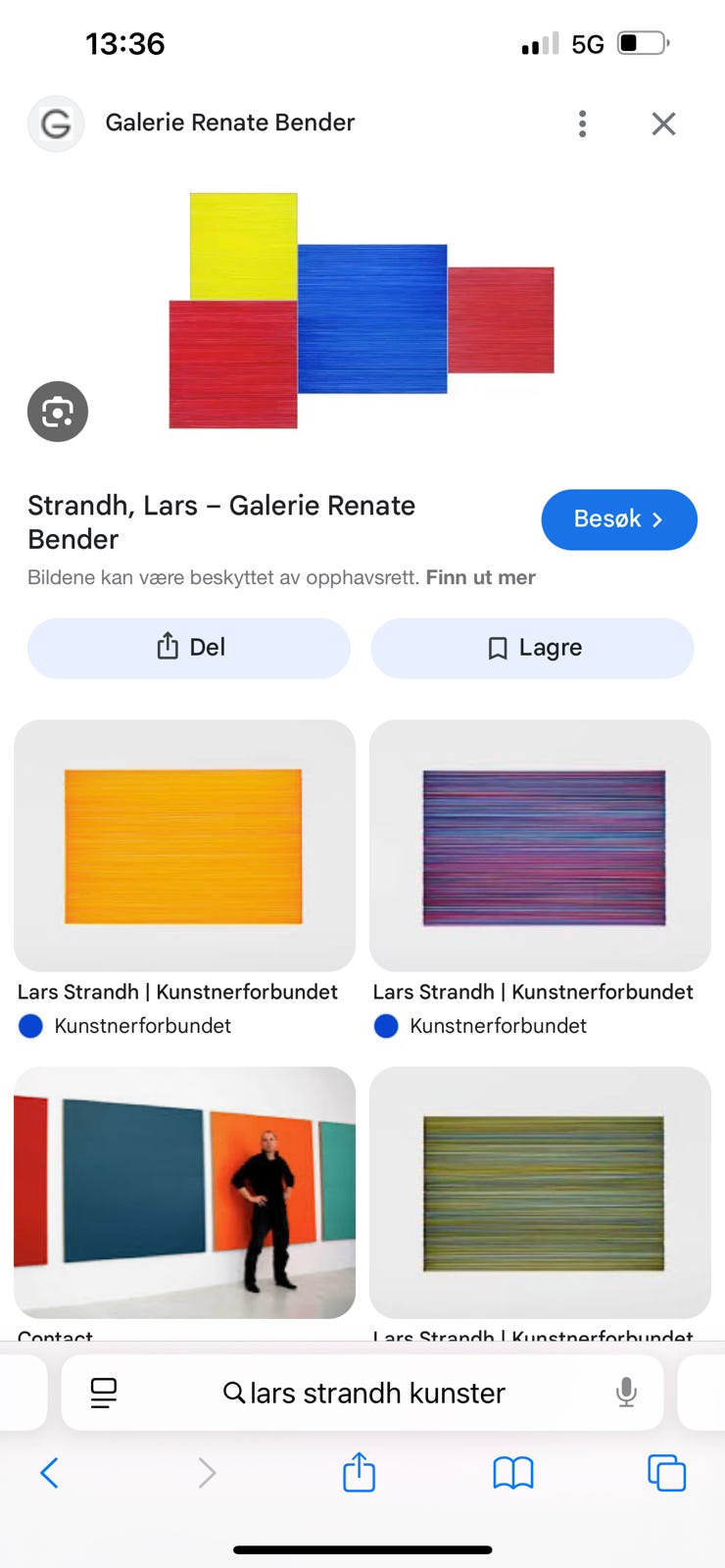Open the Safari bookmarks icon

[x=512, y=1472]
